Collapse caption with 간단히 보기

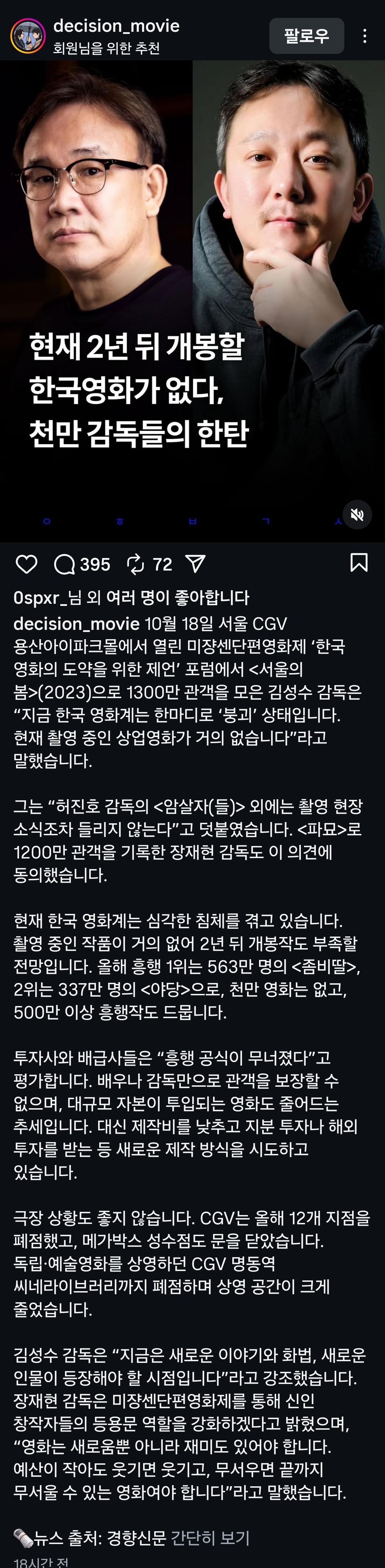click(x=210, y=1538)
